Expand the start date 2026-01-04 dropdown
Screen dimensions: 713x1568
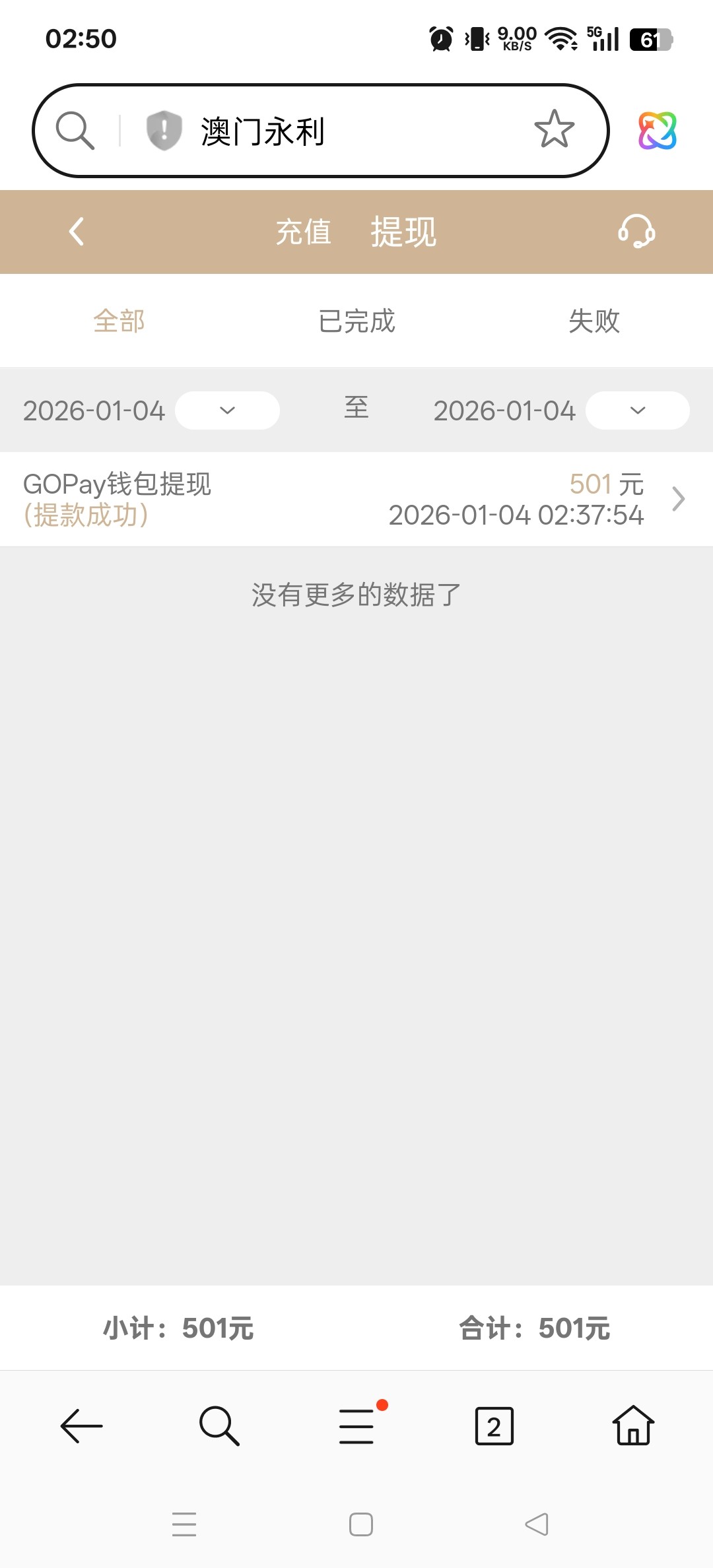click(227, 410)
